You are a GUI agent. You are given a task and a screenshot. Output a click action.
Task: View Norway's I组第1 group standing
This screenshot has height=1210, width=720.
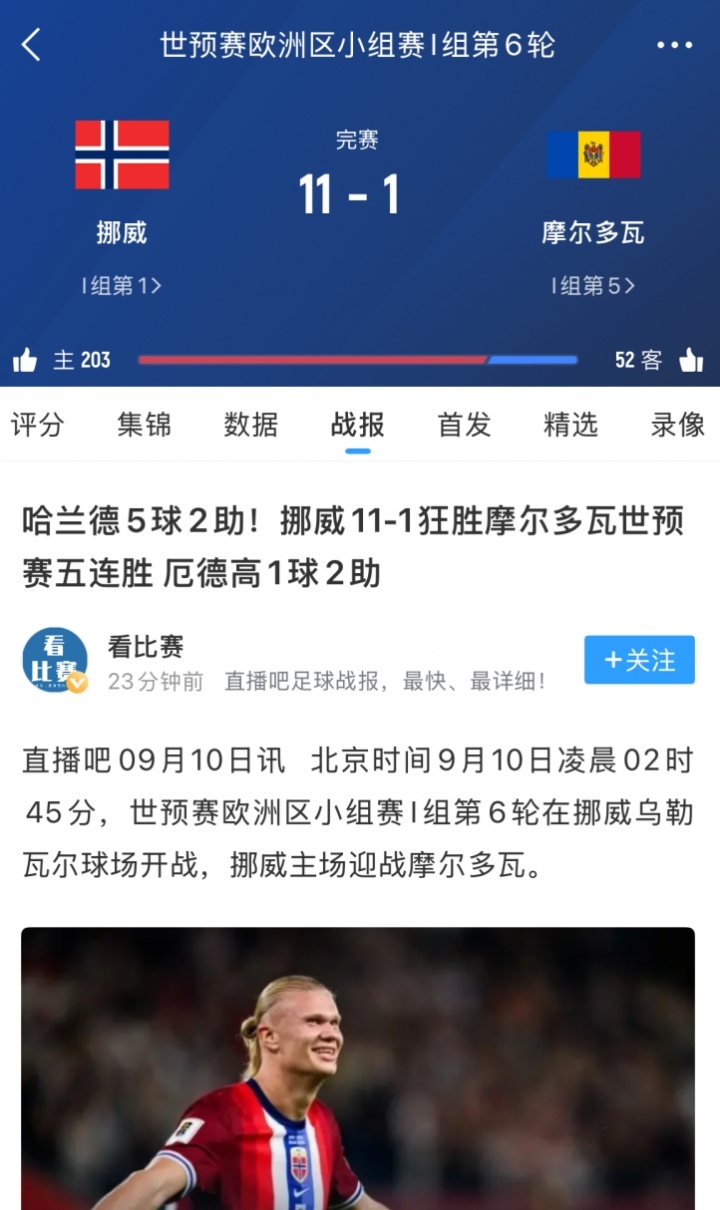click(x=122, y=286)
